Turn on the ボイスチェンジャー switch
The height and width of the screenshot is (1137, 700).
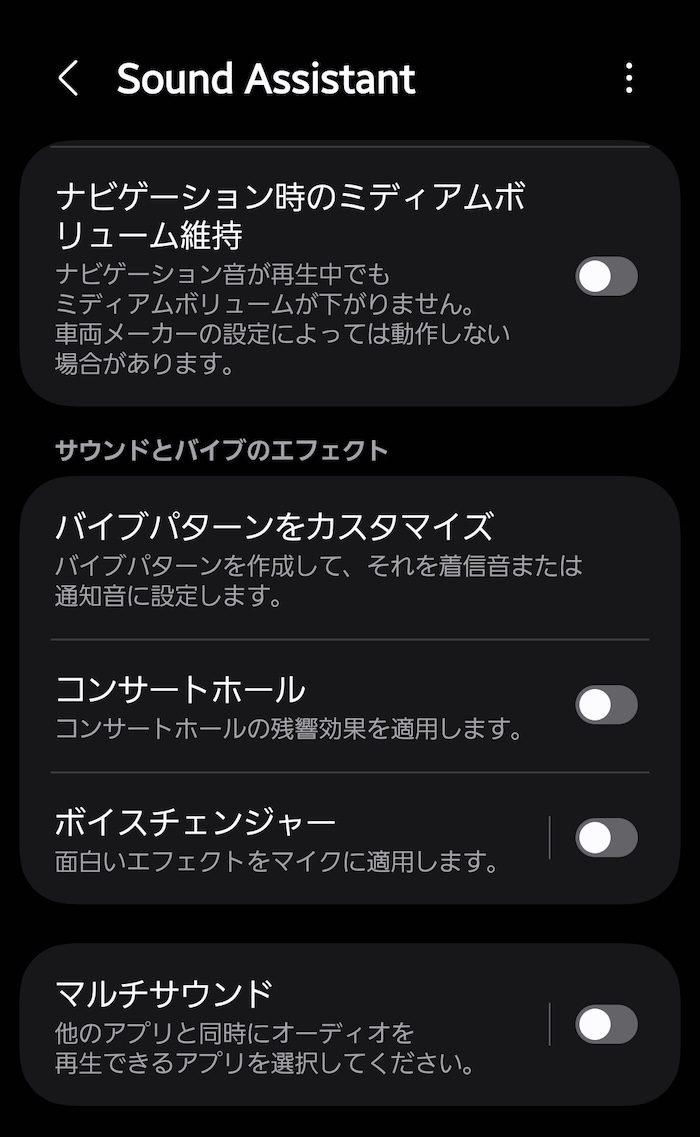click(606, 838)
